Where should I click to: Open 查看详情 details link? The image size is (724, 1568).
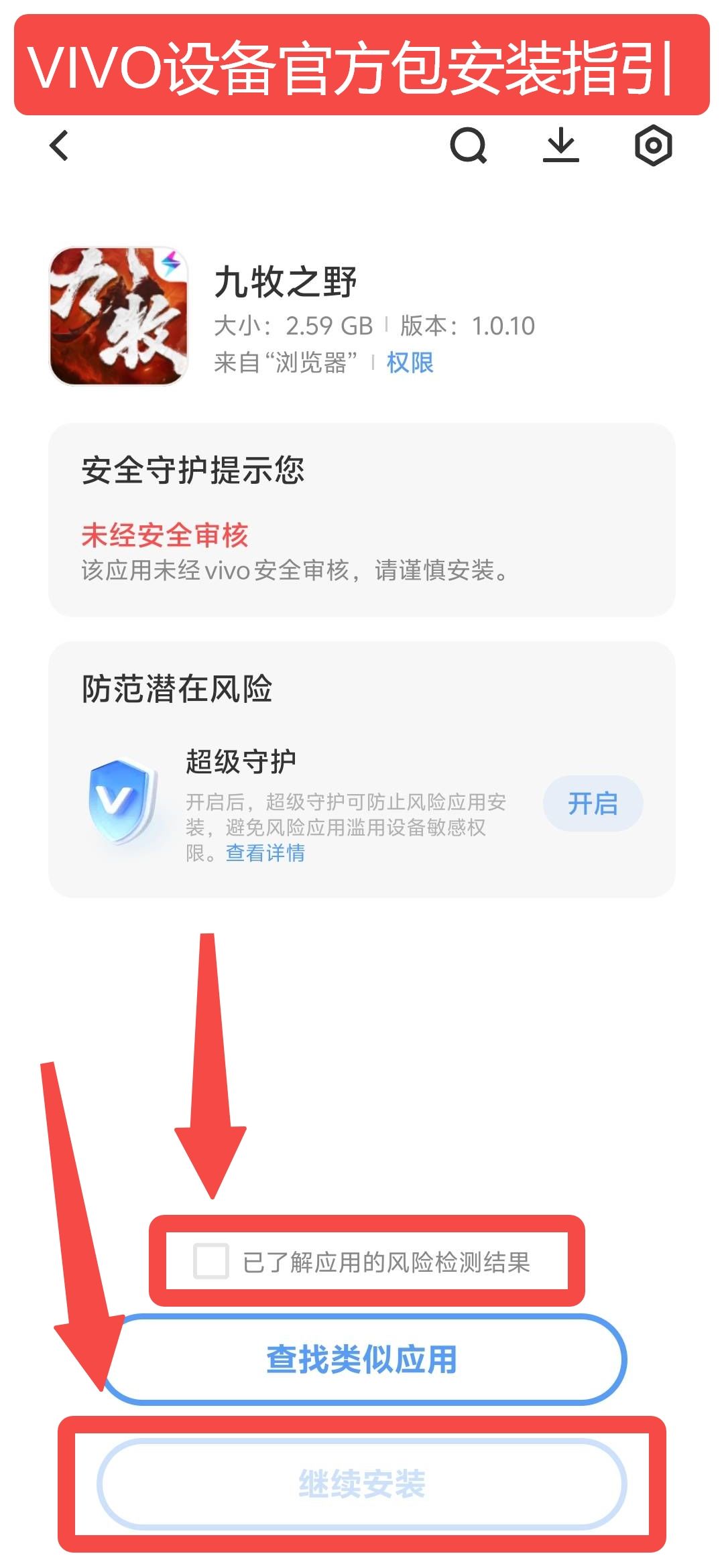(x=266, y=853)
